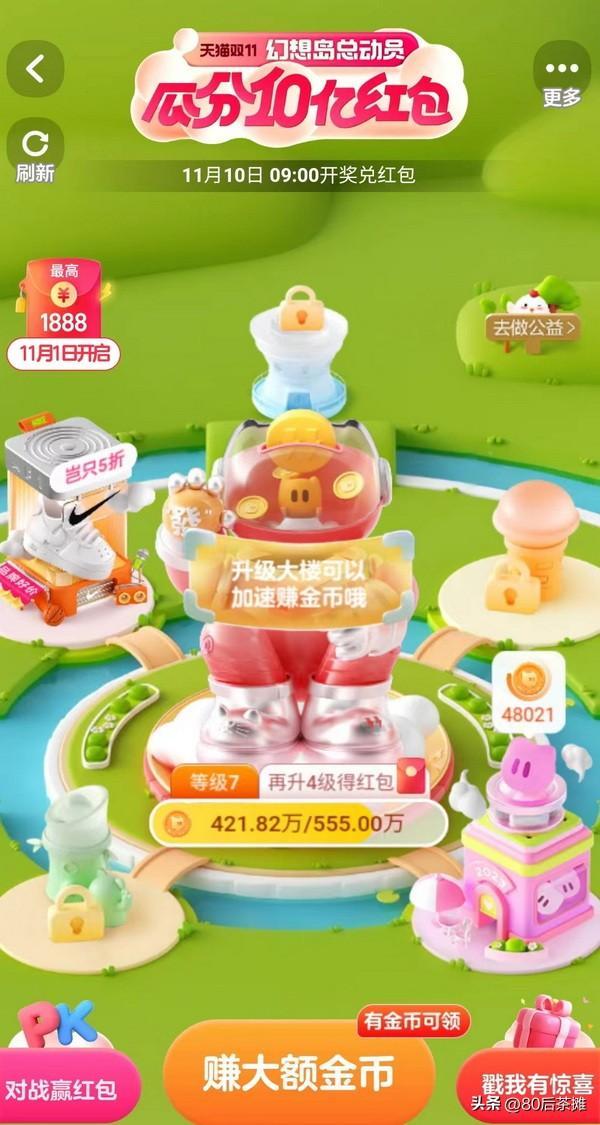Tap 刷新 to refresh the page
Image resolution: width=600 pixels, height=1125 pixels.
(x=36, y=155)
